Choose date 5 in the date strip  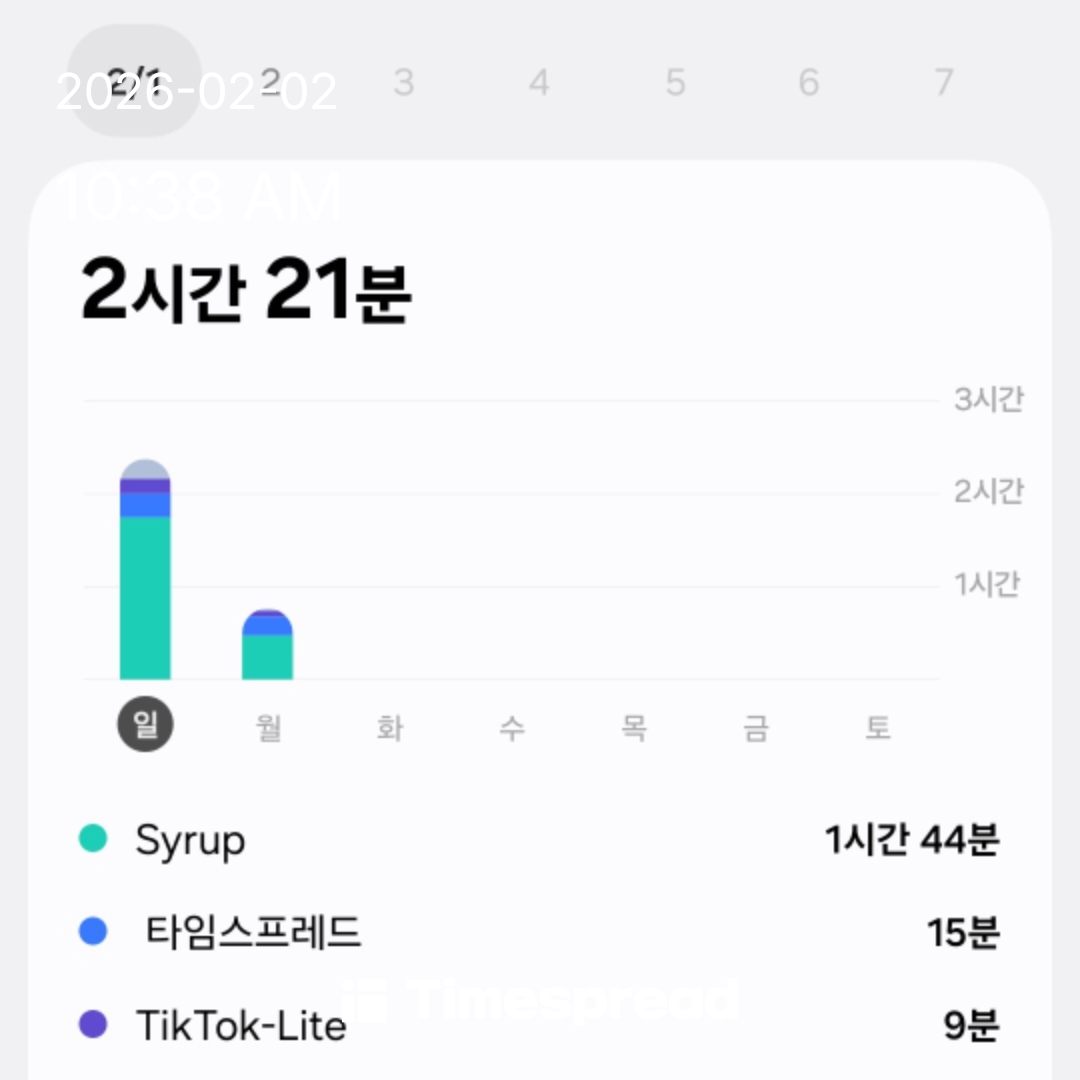pos(675,82)
